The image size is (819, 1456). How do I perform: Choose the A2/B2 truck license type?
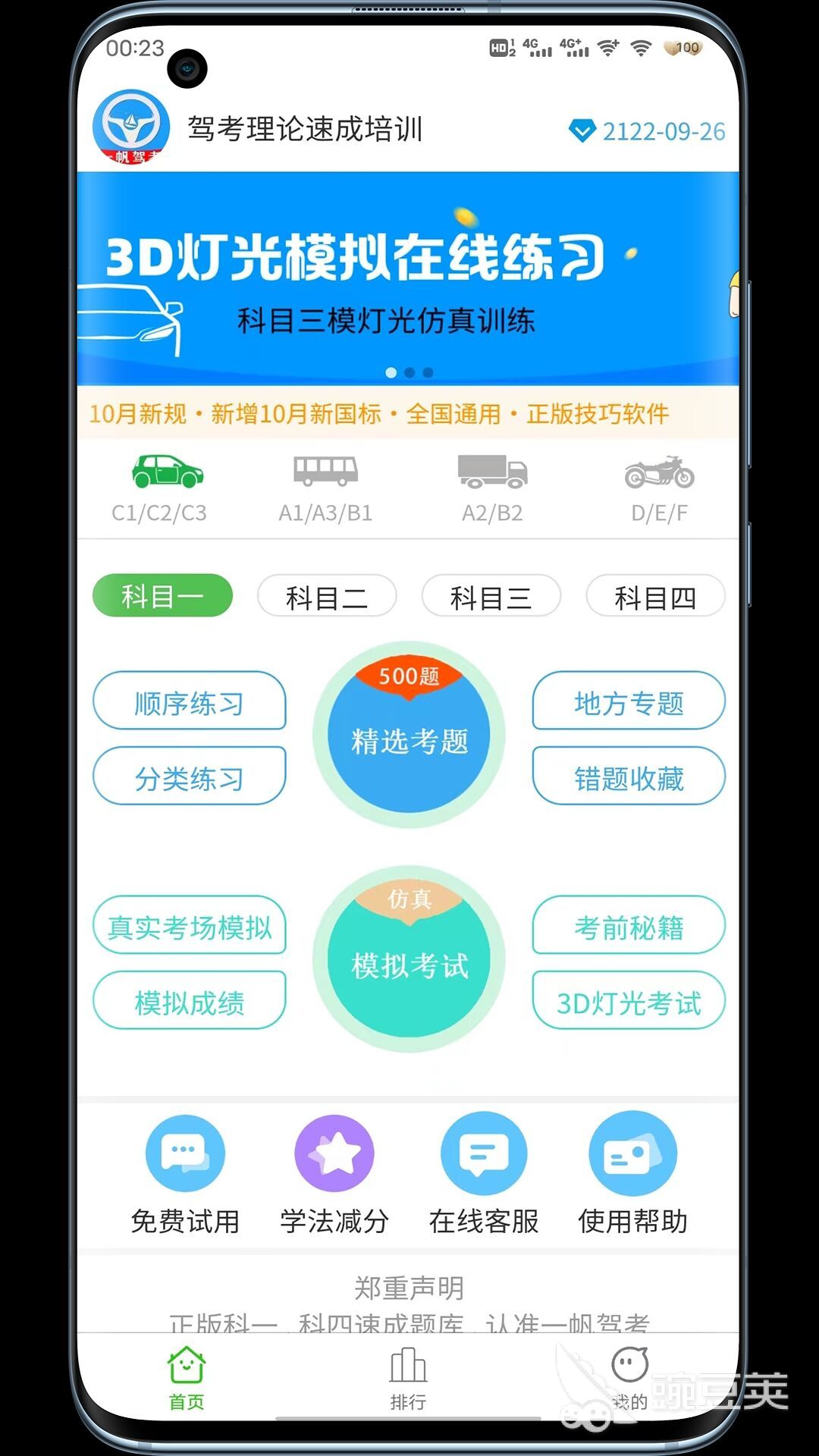pyautogui.click(x=492, y=489)
